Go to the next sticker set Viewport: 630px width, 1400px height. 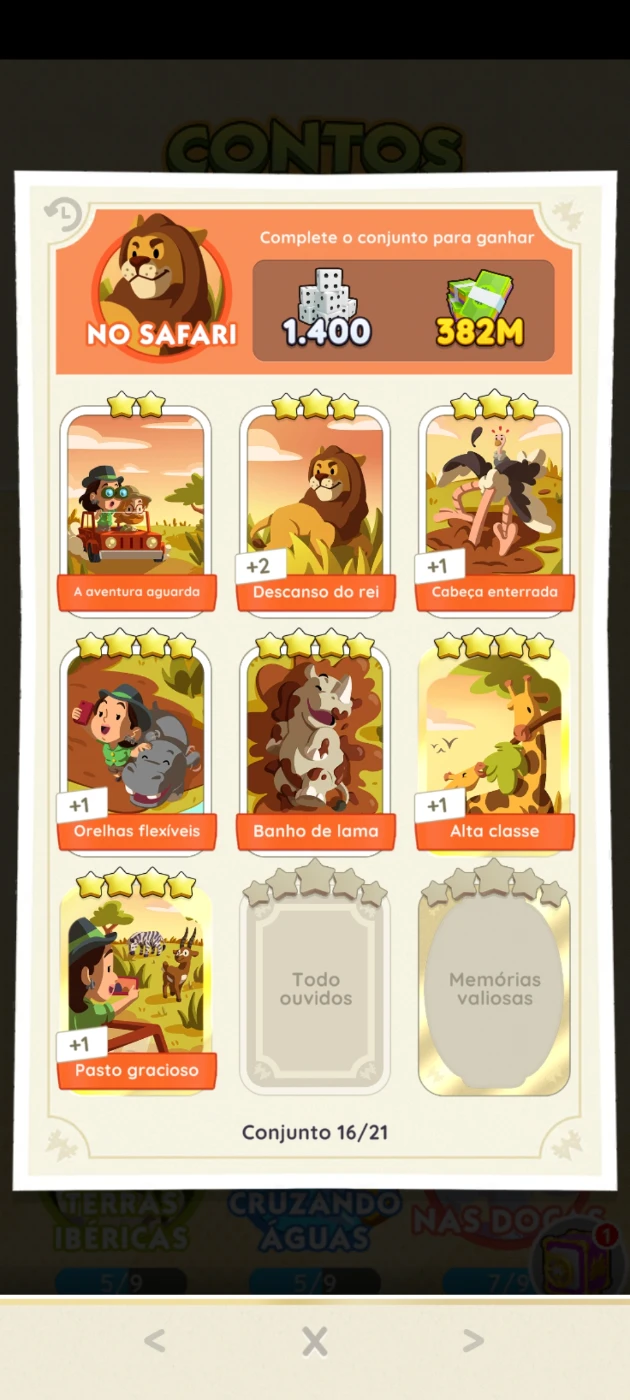point(473,1341)
